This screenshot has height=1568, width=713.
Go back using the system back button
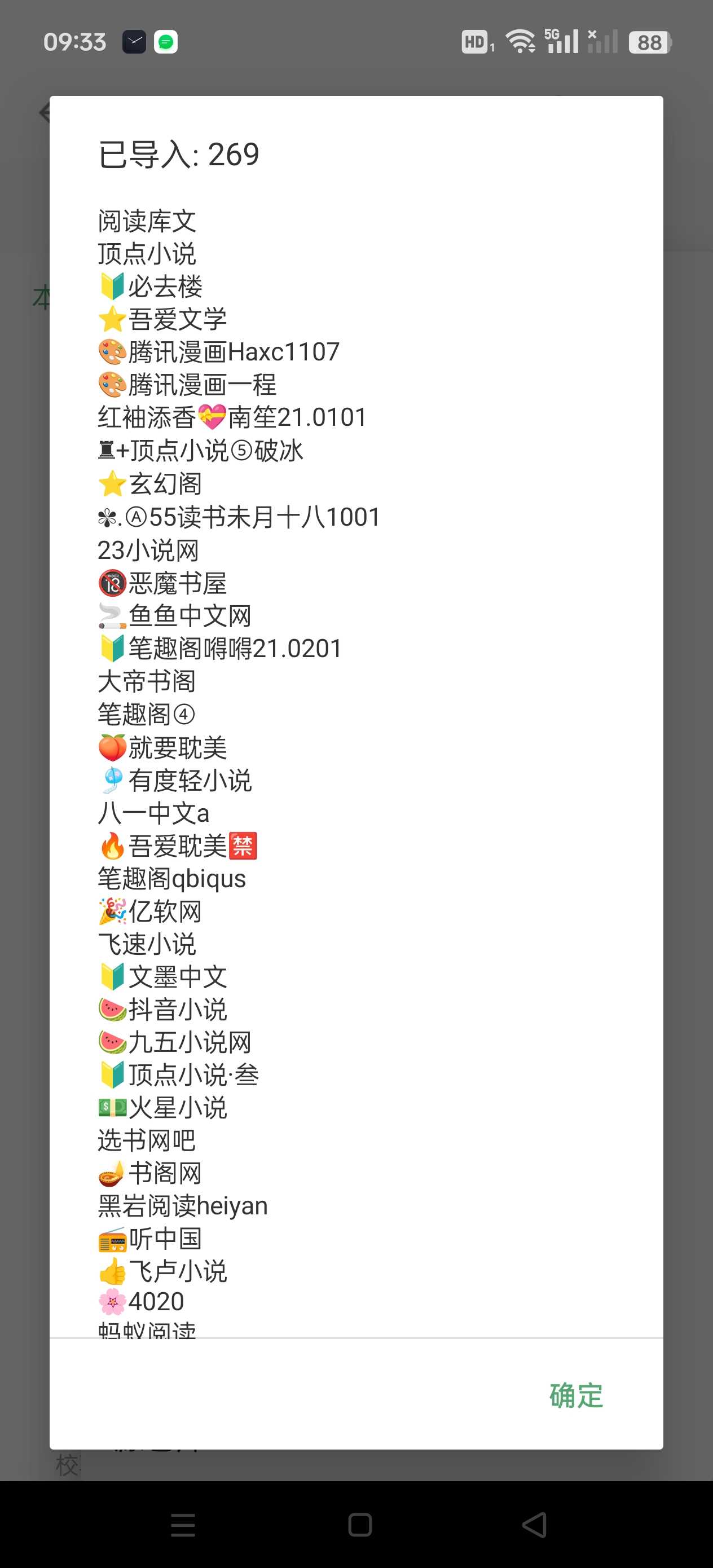tap(535, 1525)
